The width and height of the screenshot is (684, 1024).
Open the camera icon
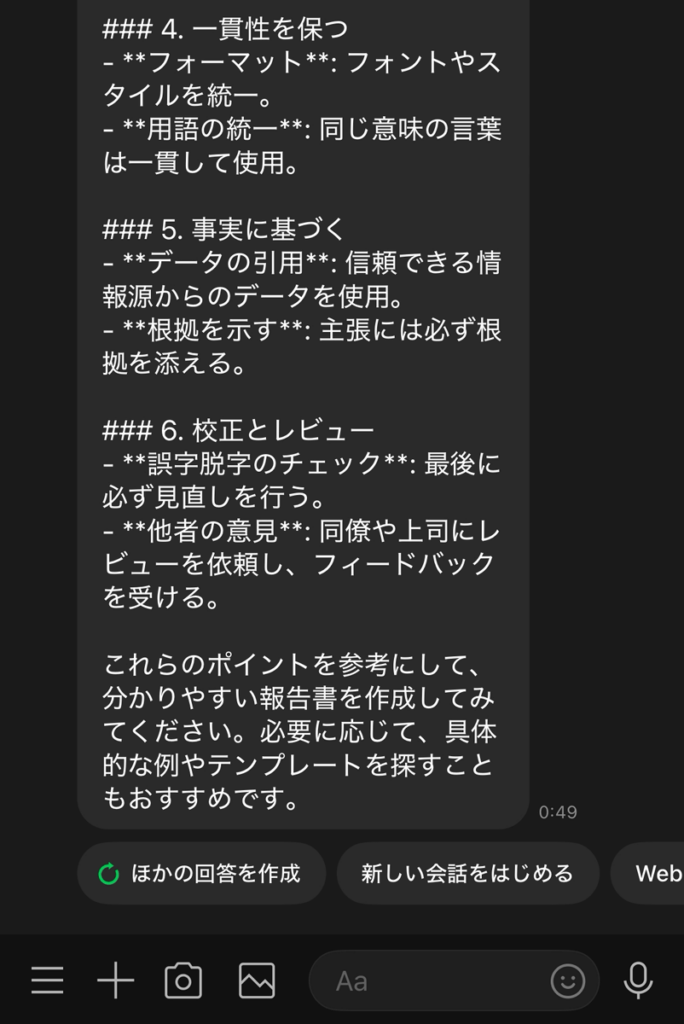coord(183,981)
